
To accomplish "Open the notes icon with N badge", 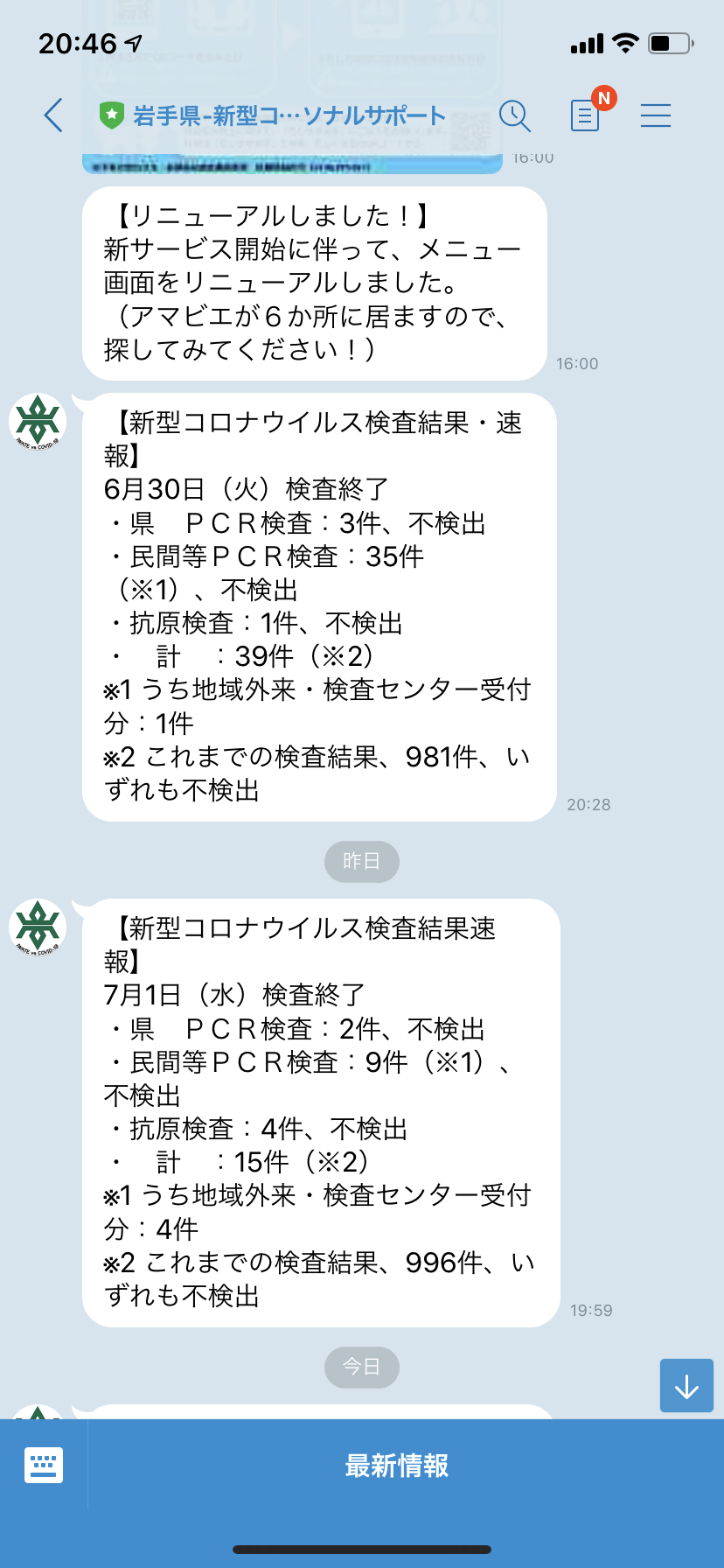I will click(585, 115).
